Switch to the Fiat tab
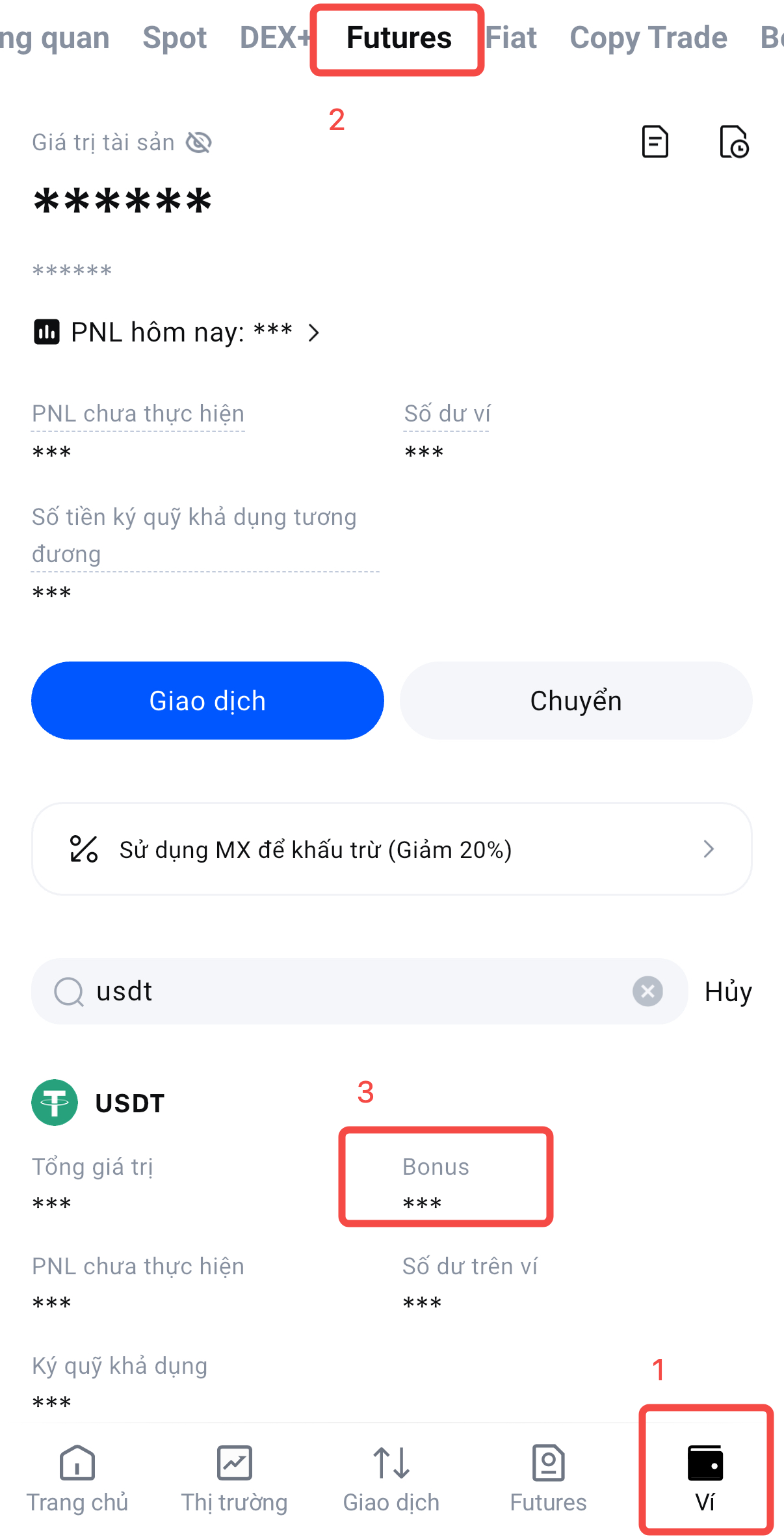The height and width of the screenshot is (1539, 784). coord(512,38)
